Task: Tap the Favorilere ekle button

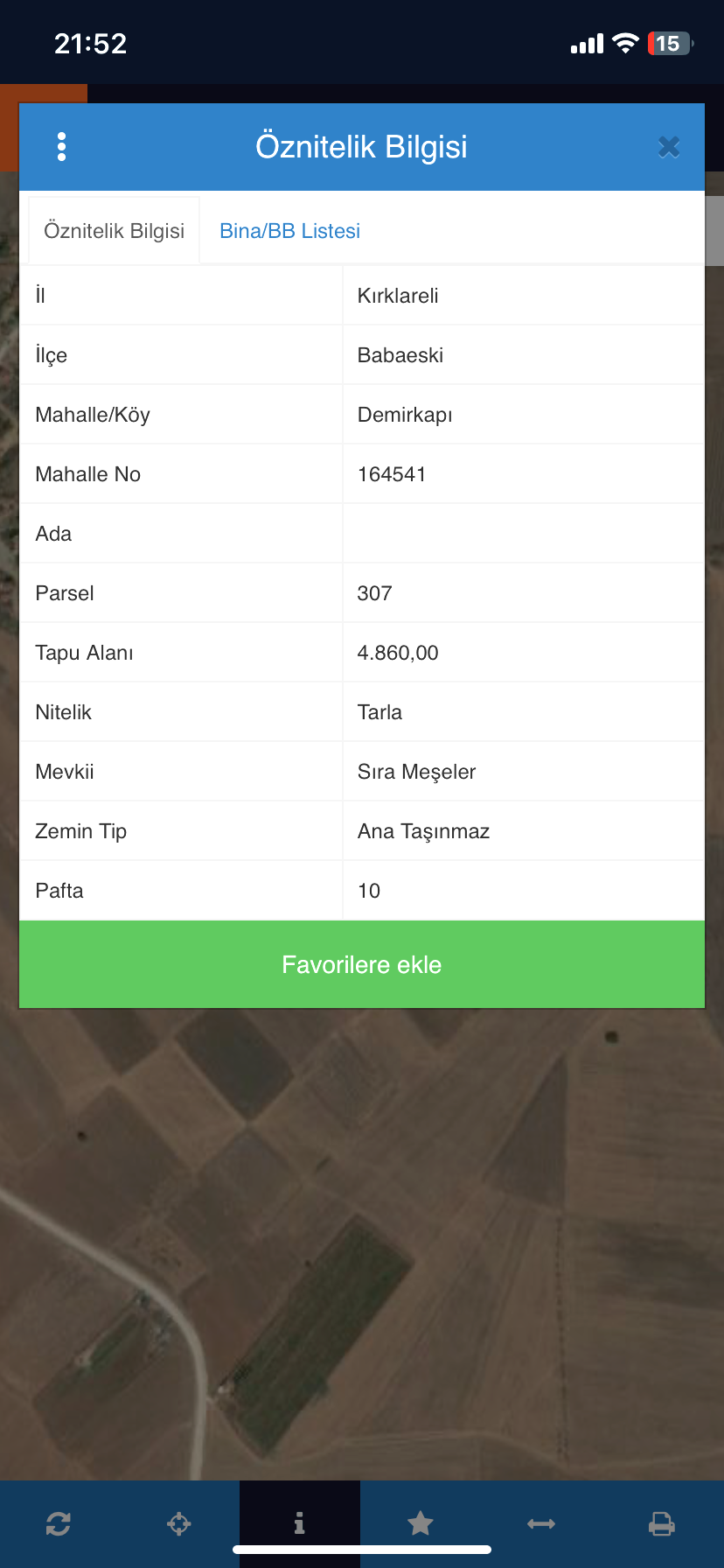Action: pos(362,964)
